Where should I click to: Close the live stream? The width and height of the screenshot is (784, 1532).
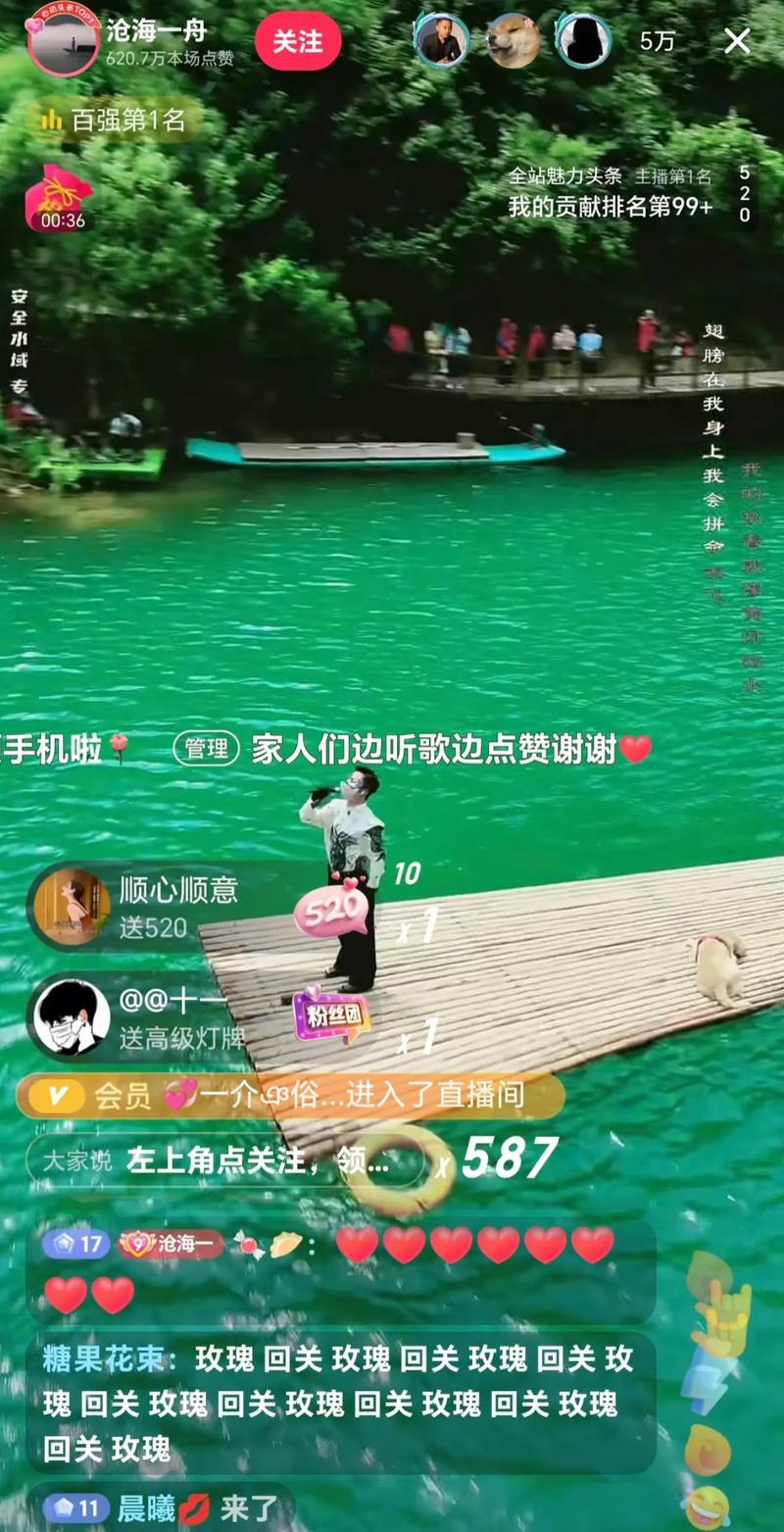[737, 41]
